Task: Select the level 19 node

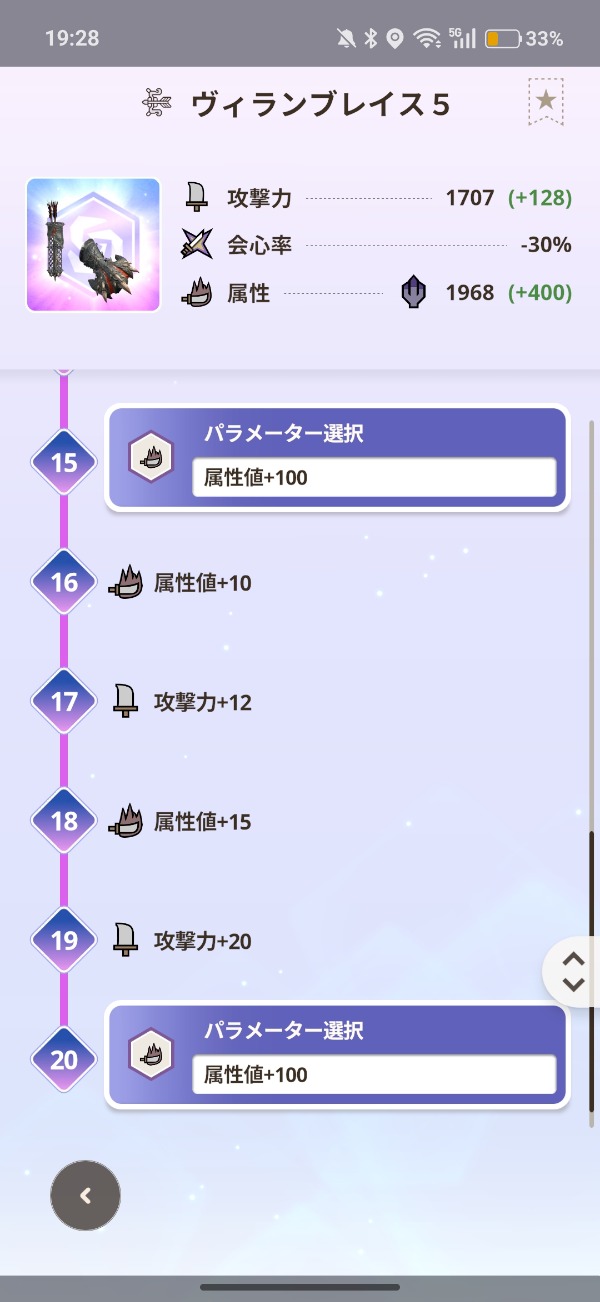Action: 64,941
